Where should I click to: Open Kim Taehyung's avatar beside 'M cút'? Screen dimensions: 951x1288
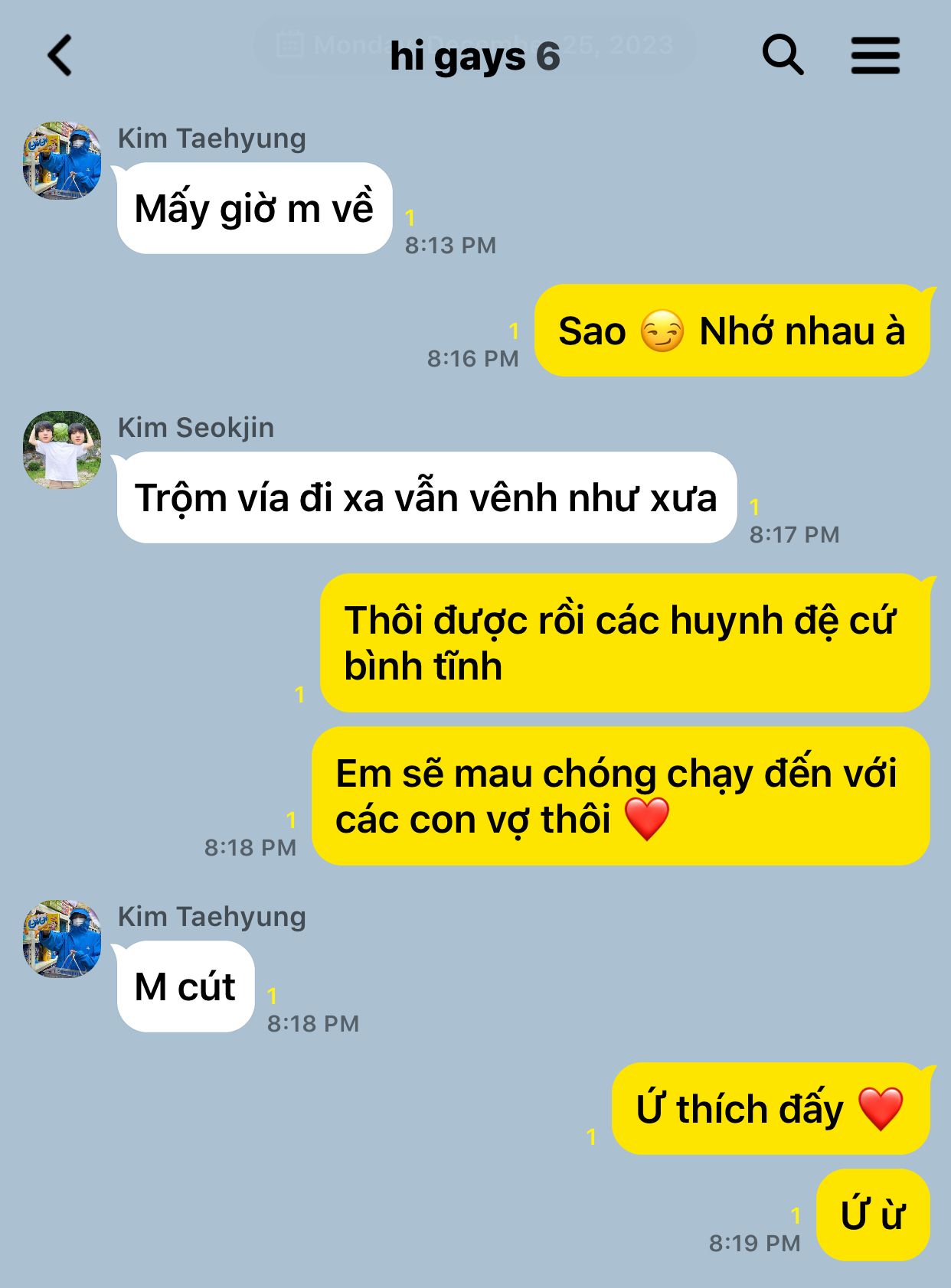coord(62,939)
